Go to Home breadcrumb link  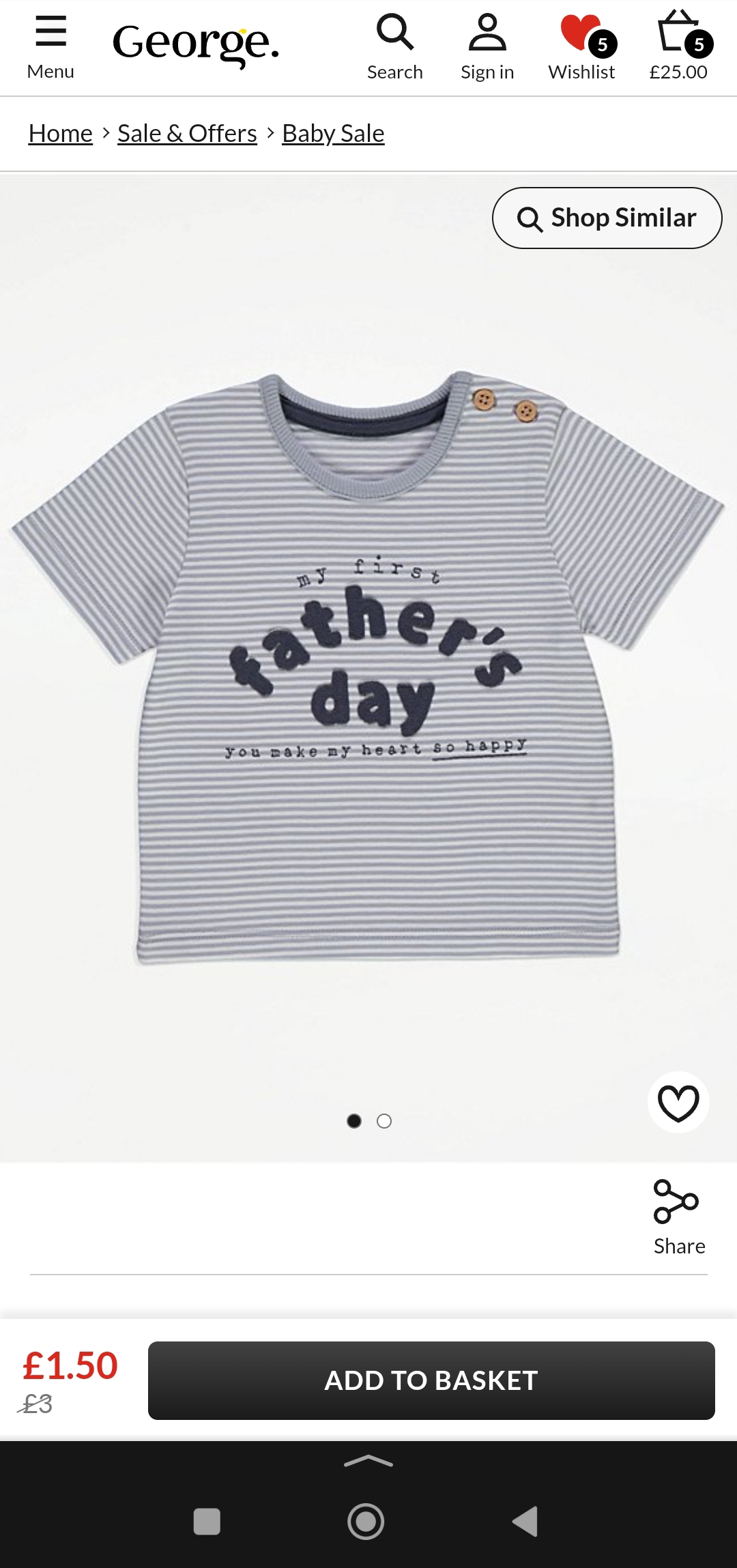[61, 133]
